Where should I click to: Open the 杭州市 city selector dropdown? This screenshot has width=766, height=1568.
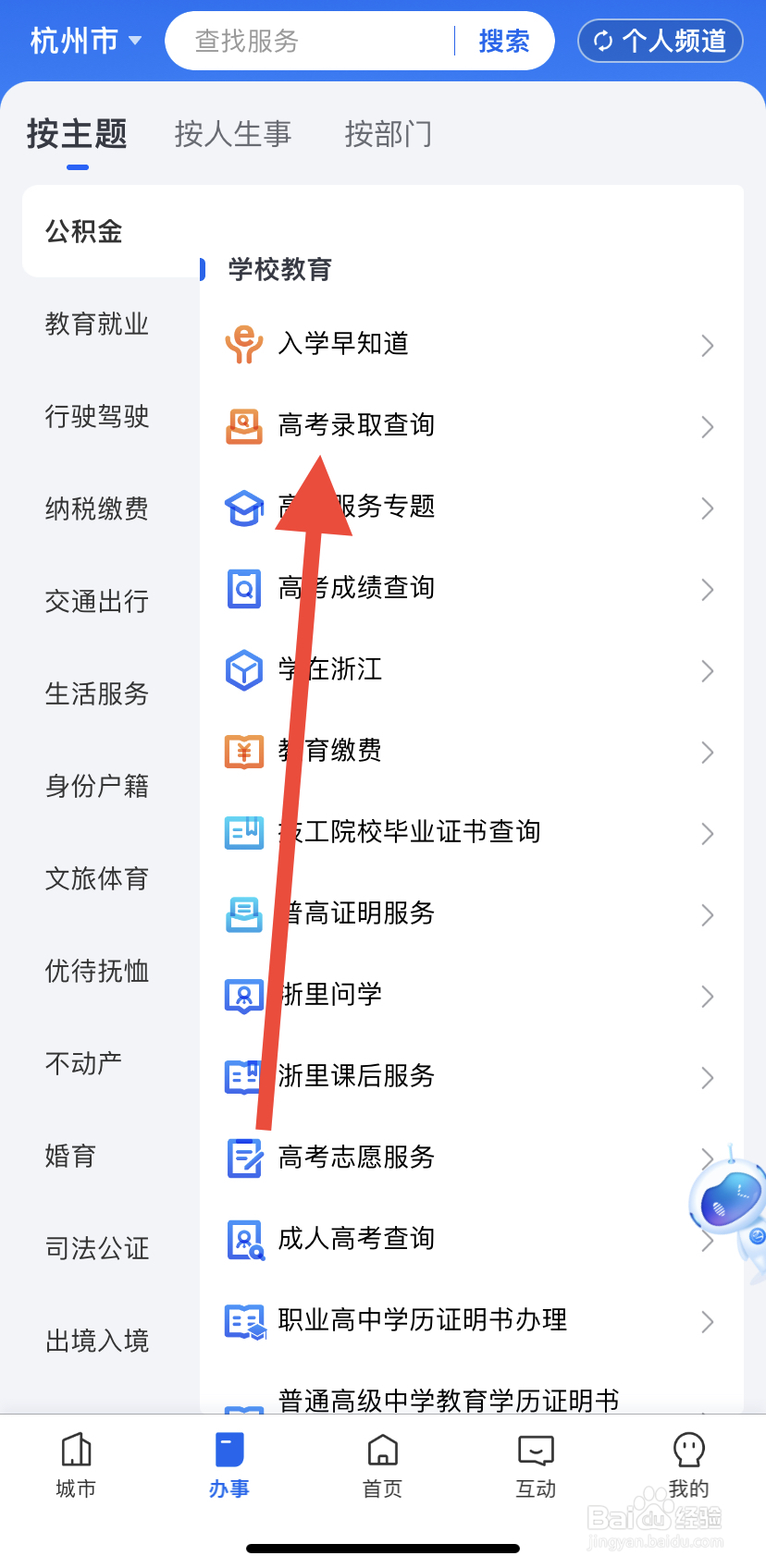click(83, 41)
